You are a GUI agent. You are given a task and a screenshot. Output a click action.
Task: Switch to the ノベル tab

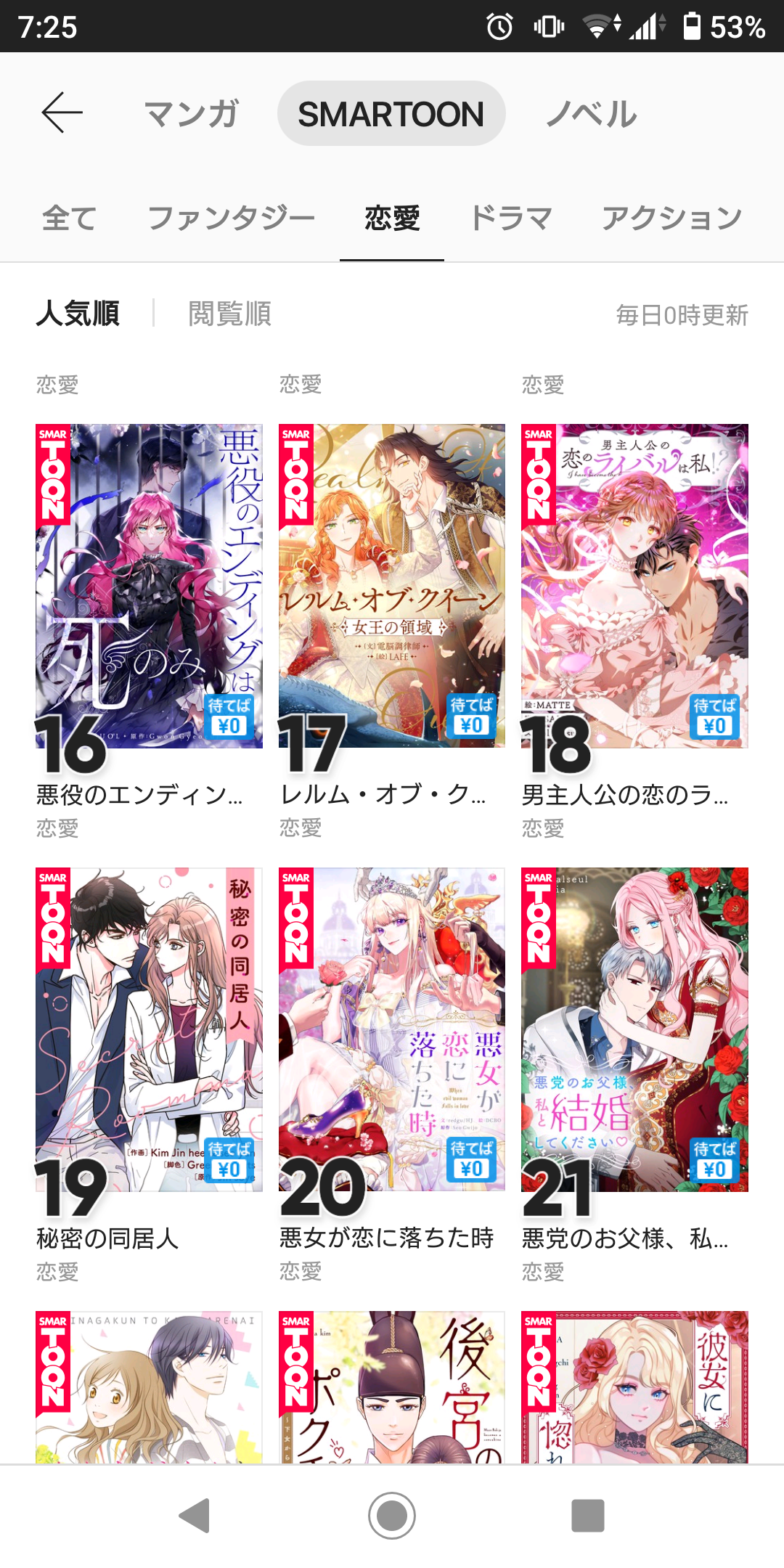(592, 114)
